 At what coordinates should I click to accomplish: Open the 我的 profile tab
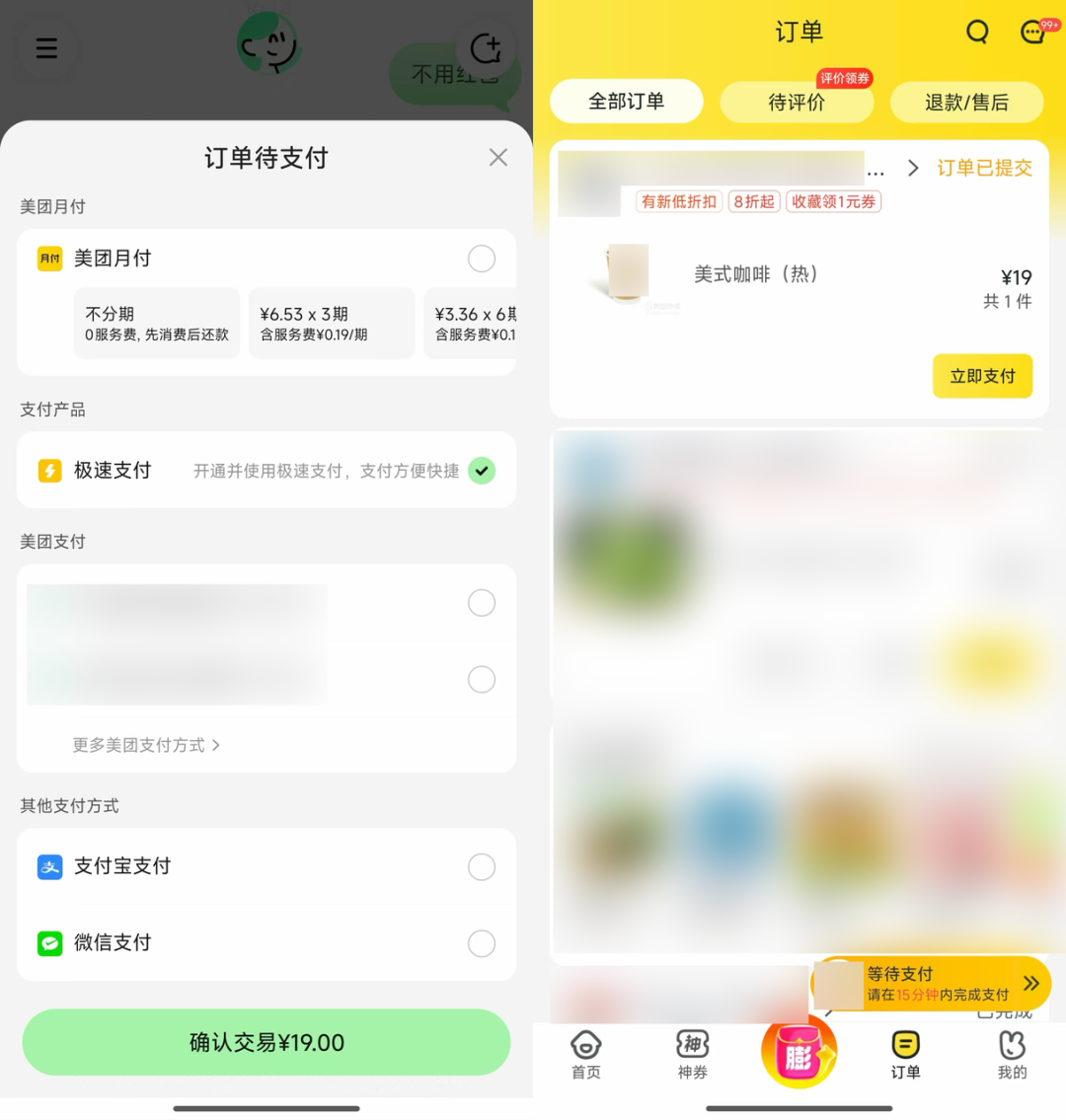click(x=1012, y=1054)
